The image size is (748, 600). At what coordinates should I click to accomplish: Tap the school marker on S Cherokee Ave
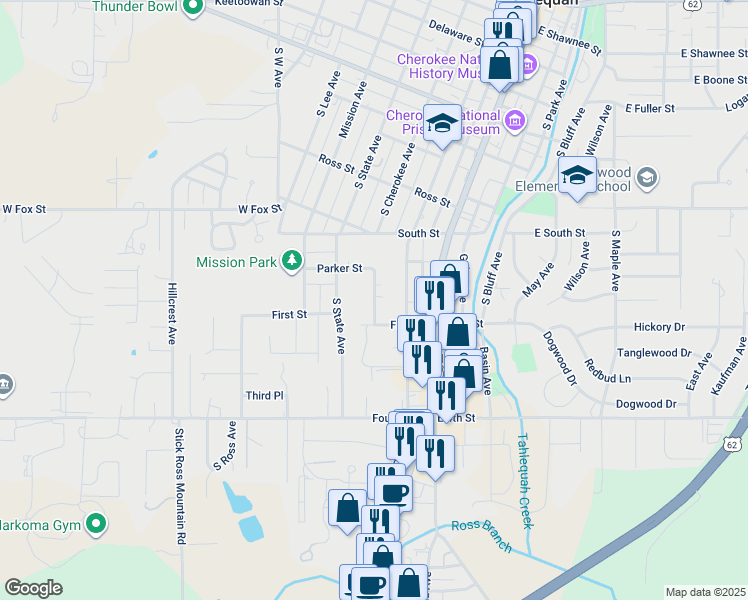442,123
